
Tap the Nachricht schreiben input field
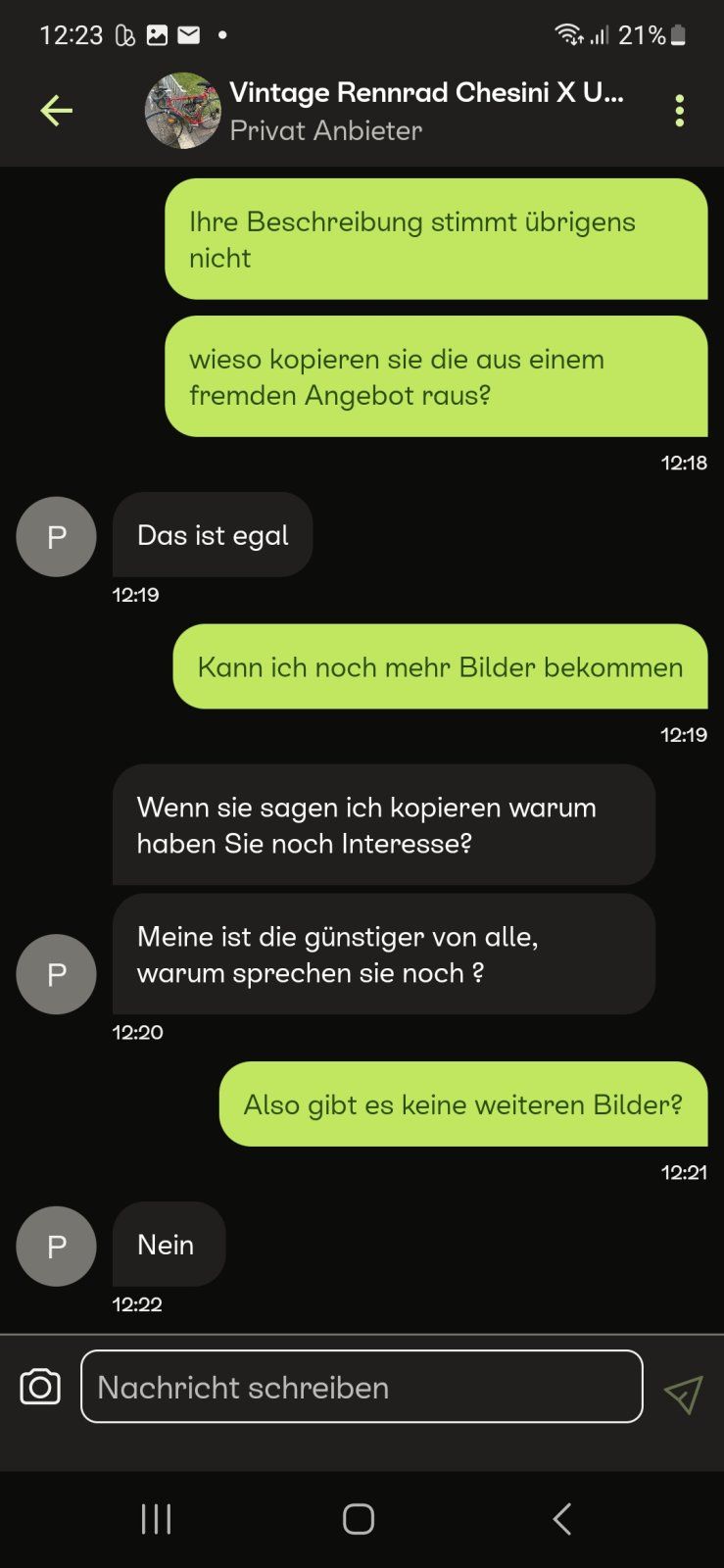pyautogui.click(x=362, y=1387)
